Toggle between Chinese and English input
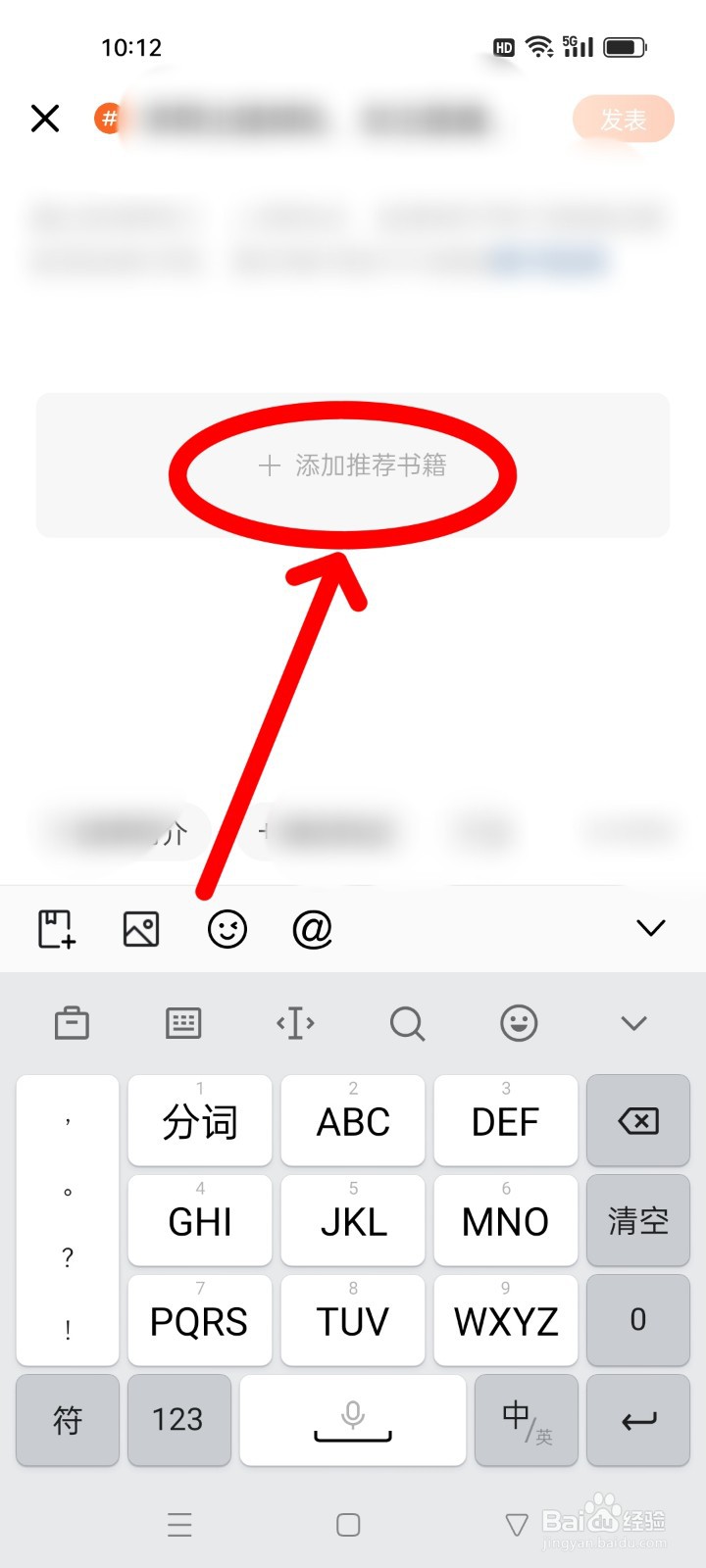The width and height of the screenshot is (706, 1568). (x=526, y=1420)
